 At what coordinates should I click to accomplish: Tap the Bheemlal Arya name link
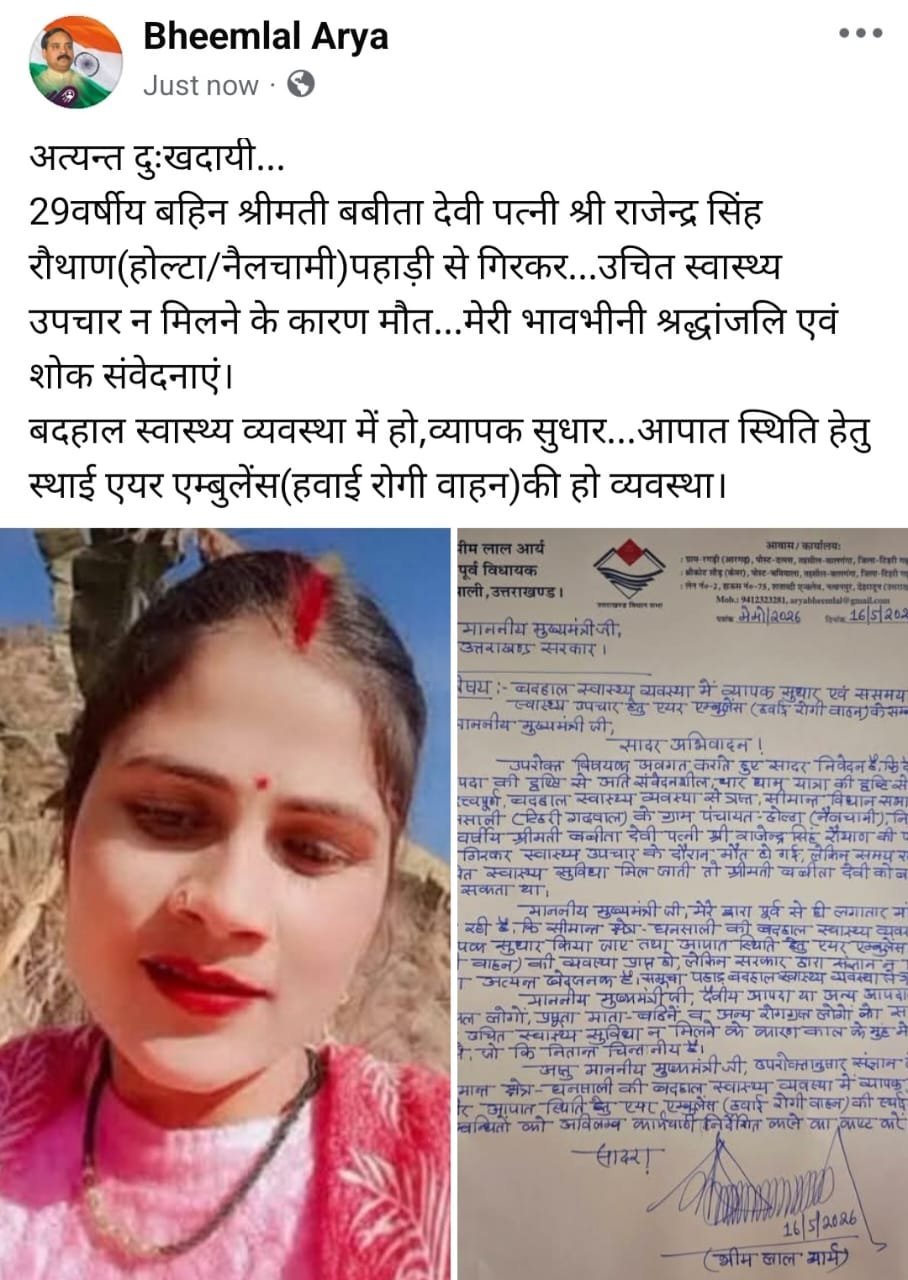pos(265,37)
